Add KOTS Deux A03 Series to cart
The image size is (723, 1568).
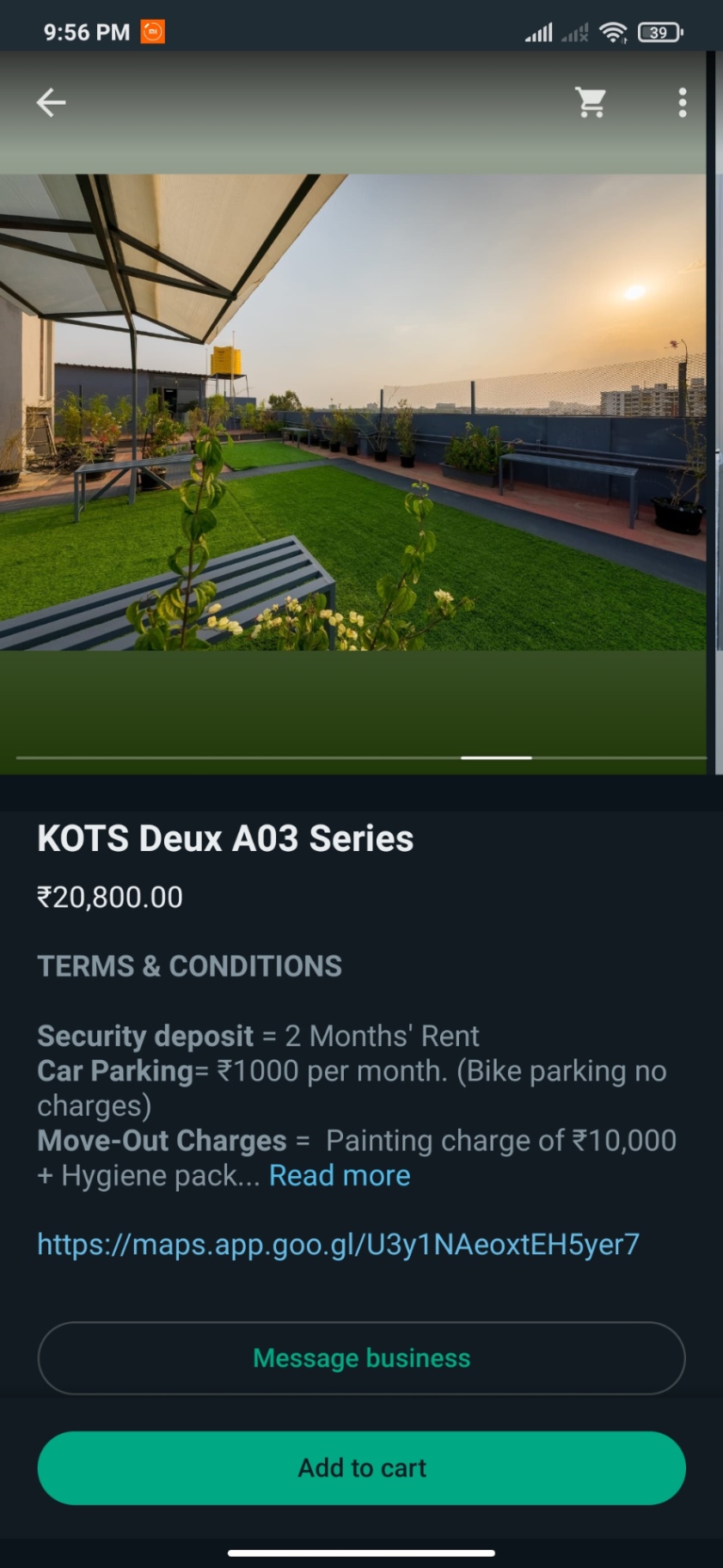(361, 1467)
